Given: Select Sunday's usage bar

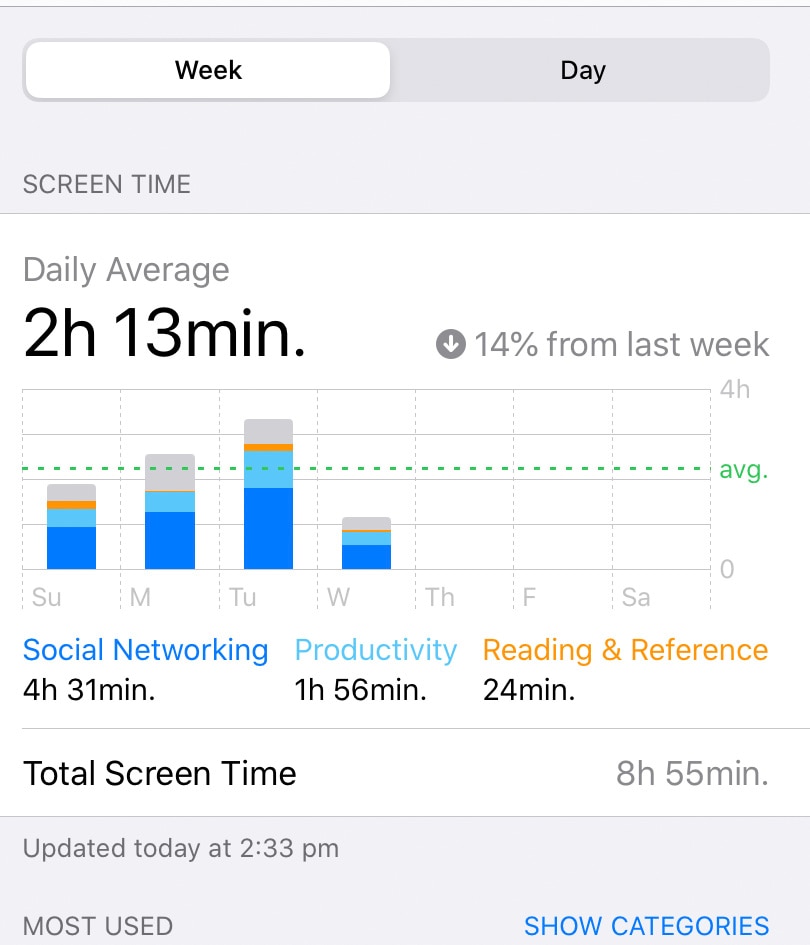Looking at the screenshot, I should [x=71, y=527].
